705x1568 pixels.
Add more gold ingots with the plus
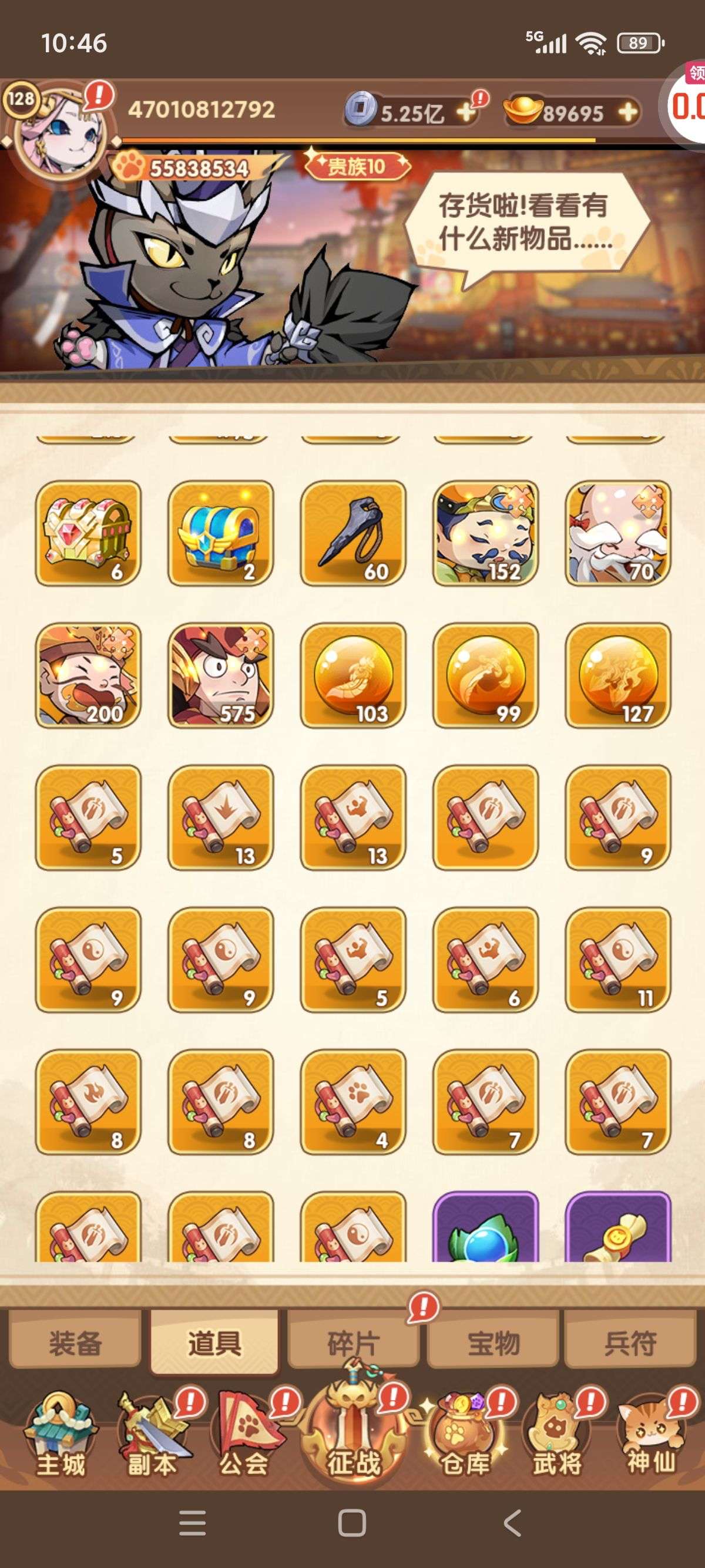[627, 112]
